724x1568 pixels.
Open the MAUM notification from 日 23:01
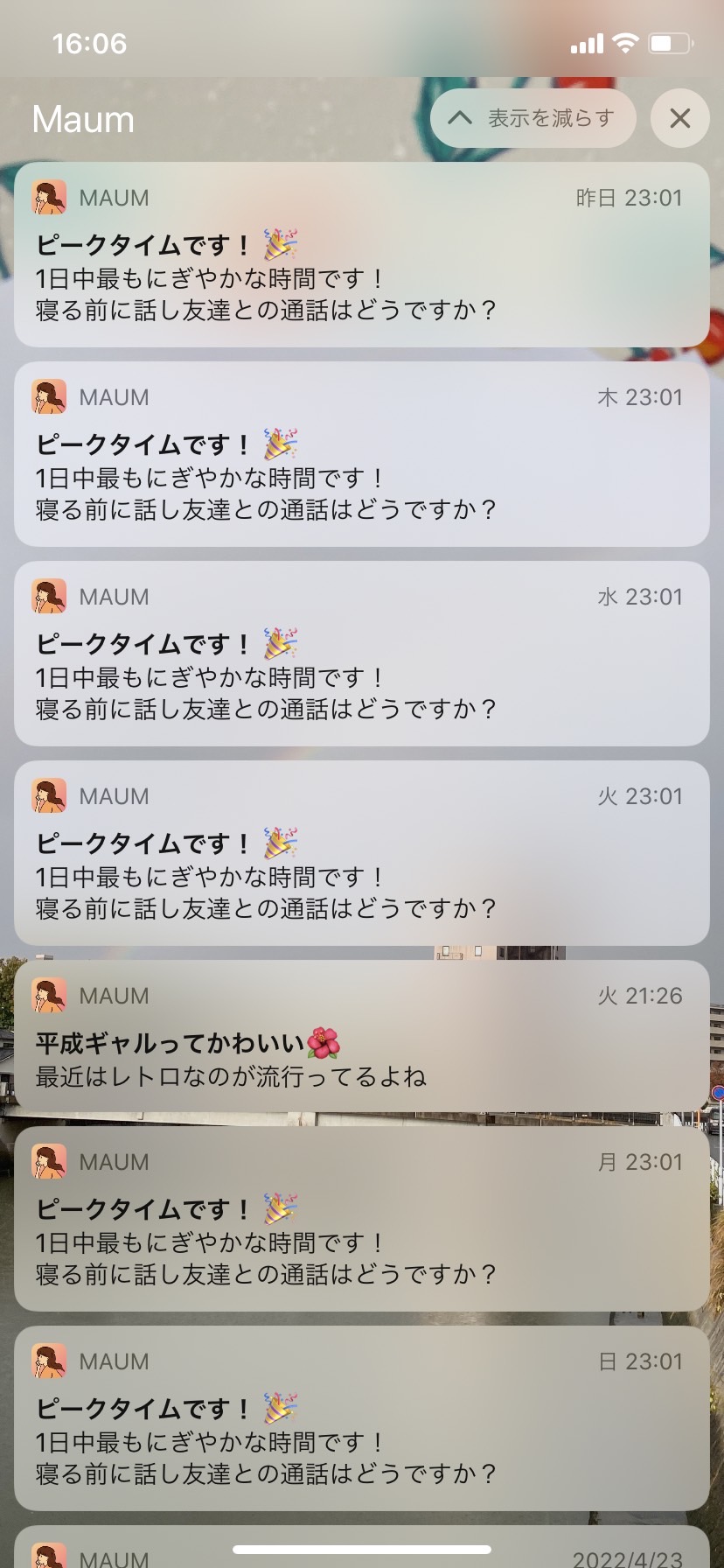click(362, 1418)
